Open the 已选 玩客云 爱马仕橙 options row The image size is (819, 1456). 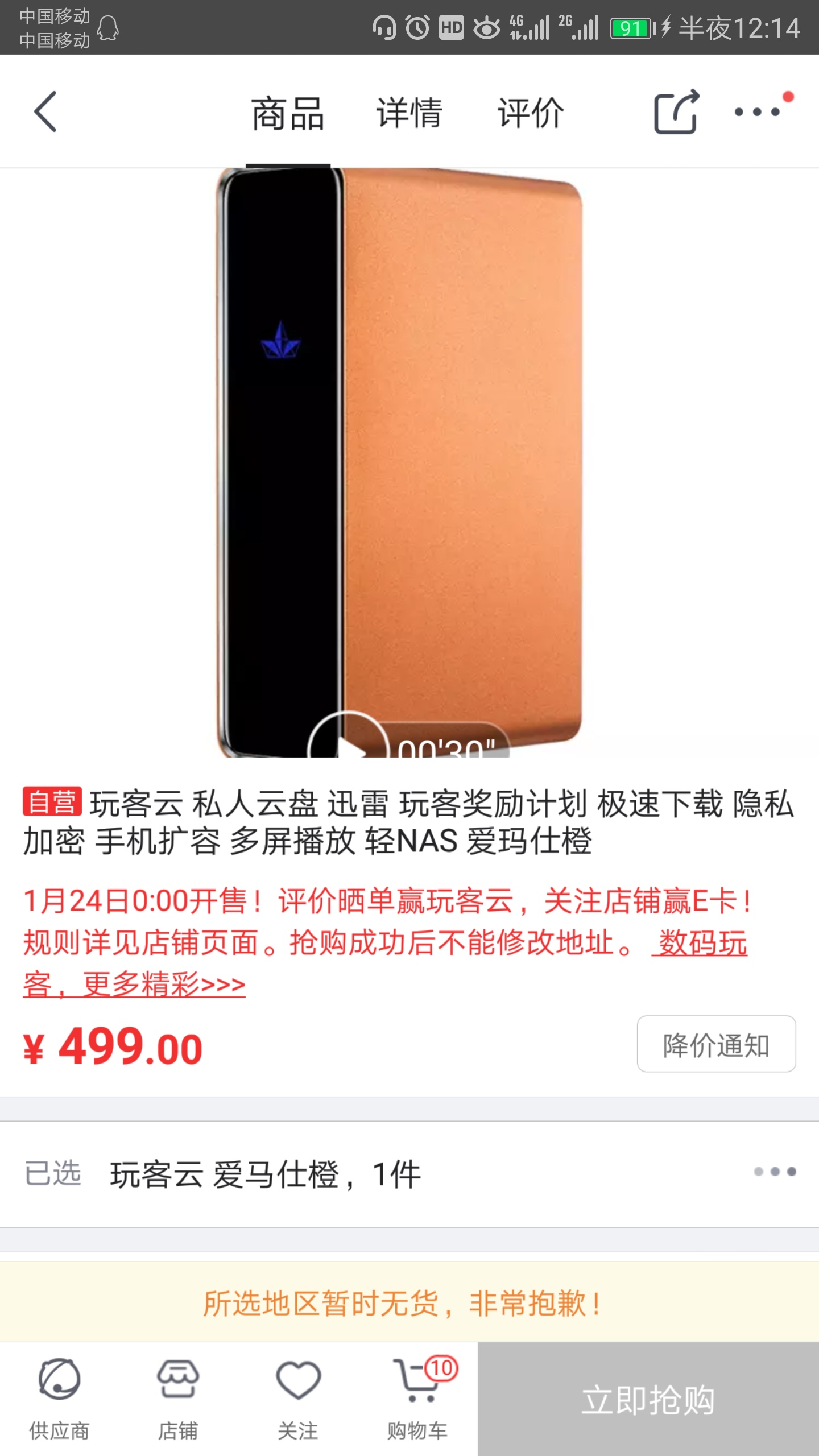pos(409,1173)
